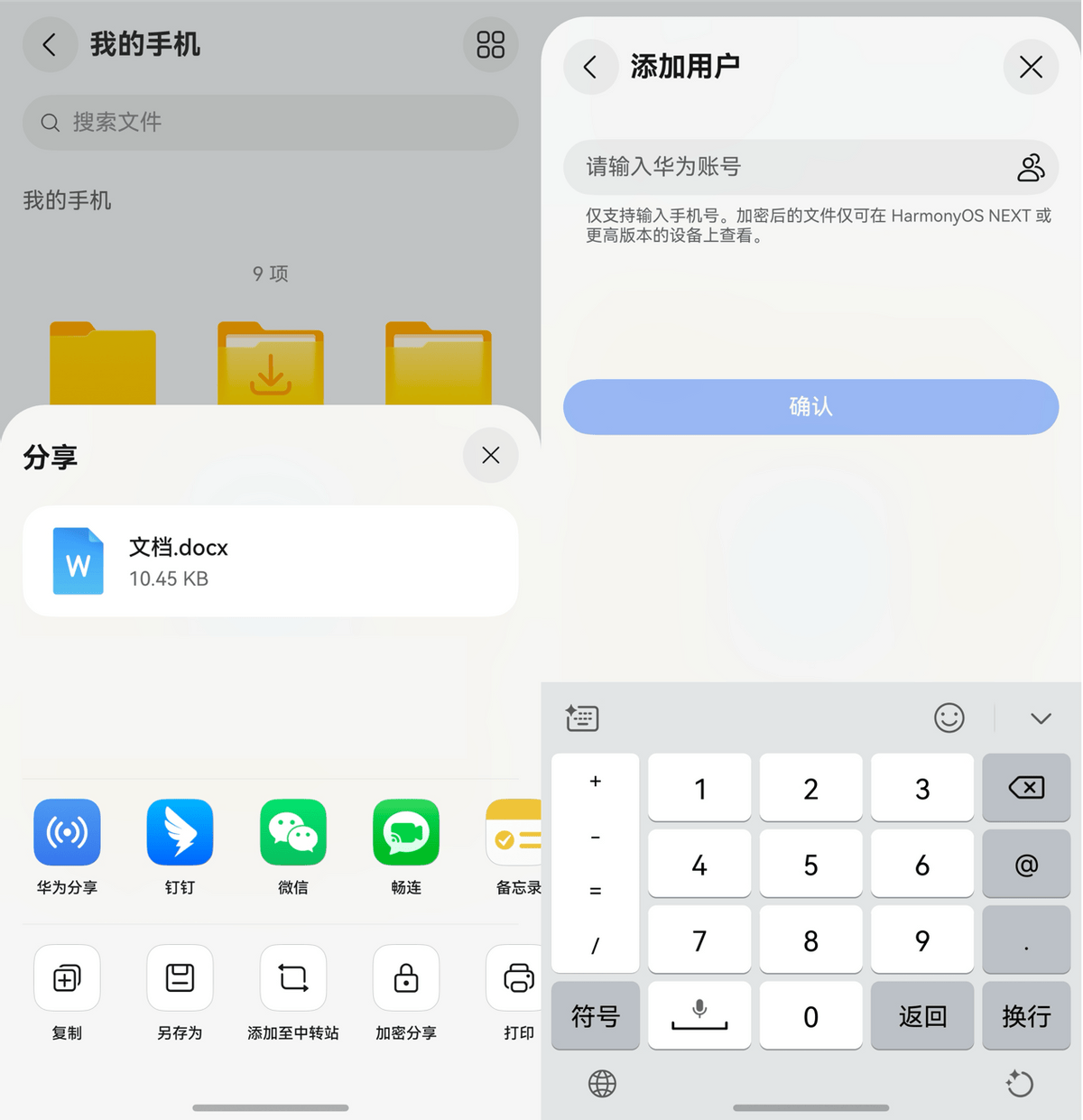Close the 添加用户 dialog
The height and width of the screenshot is (1120, 1083).
[x=1031, y=67]
